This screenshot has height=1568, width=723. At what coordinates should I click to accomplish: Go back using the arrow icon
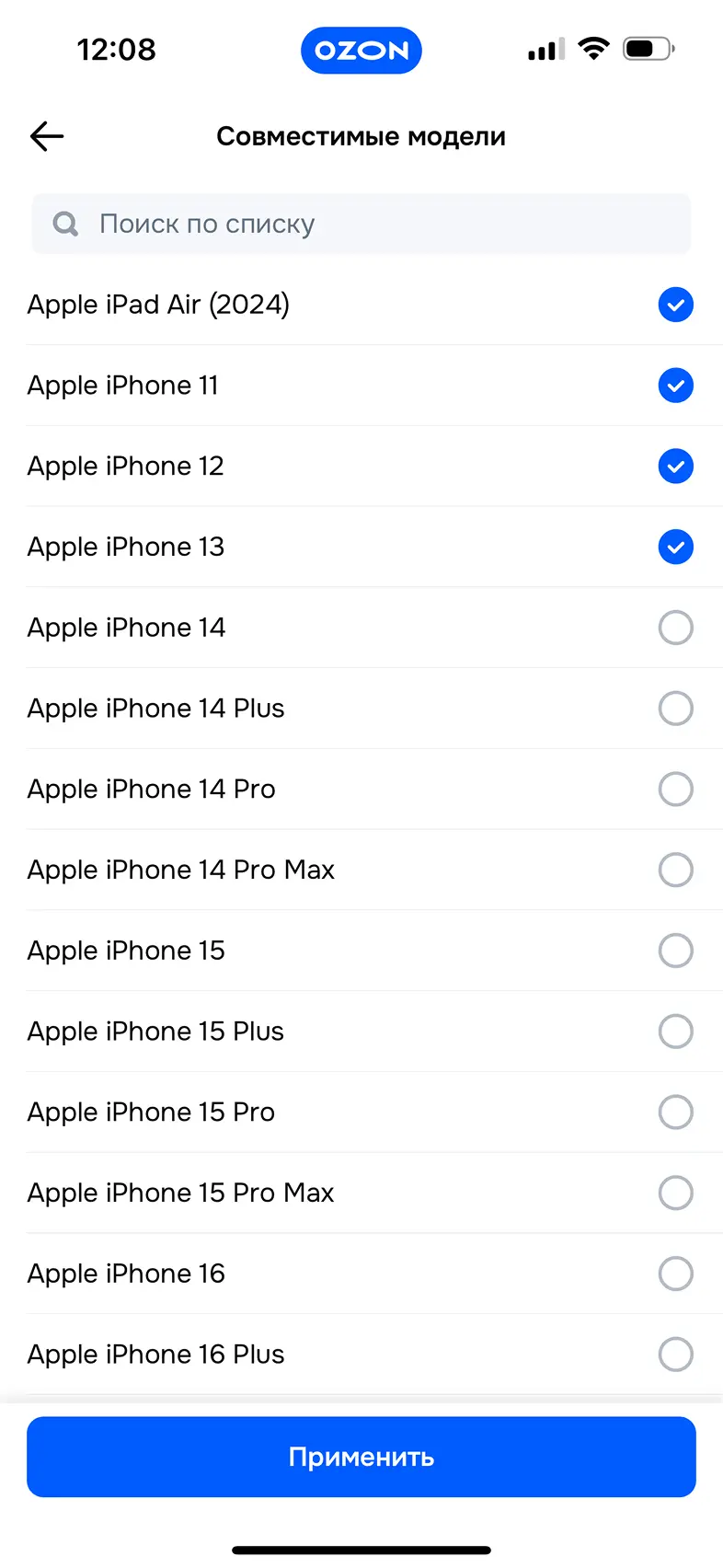pyautogui.click(x=47, y=136)
